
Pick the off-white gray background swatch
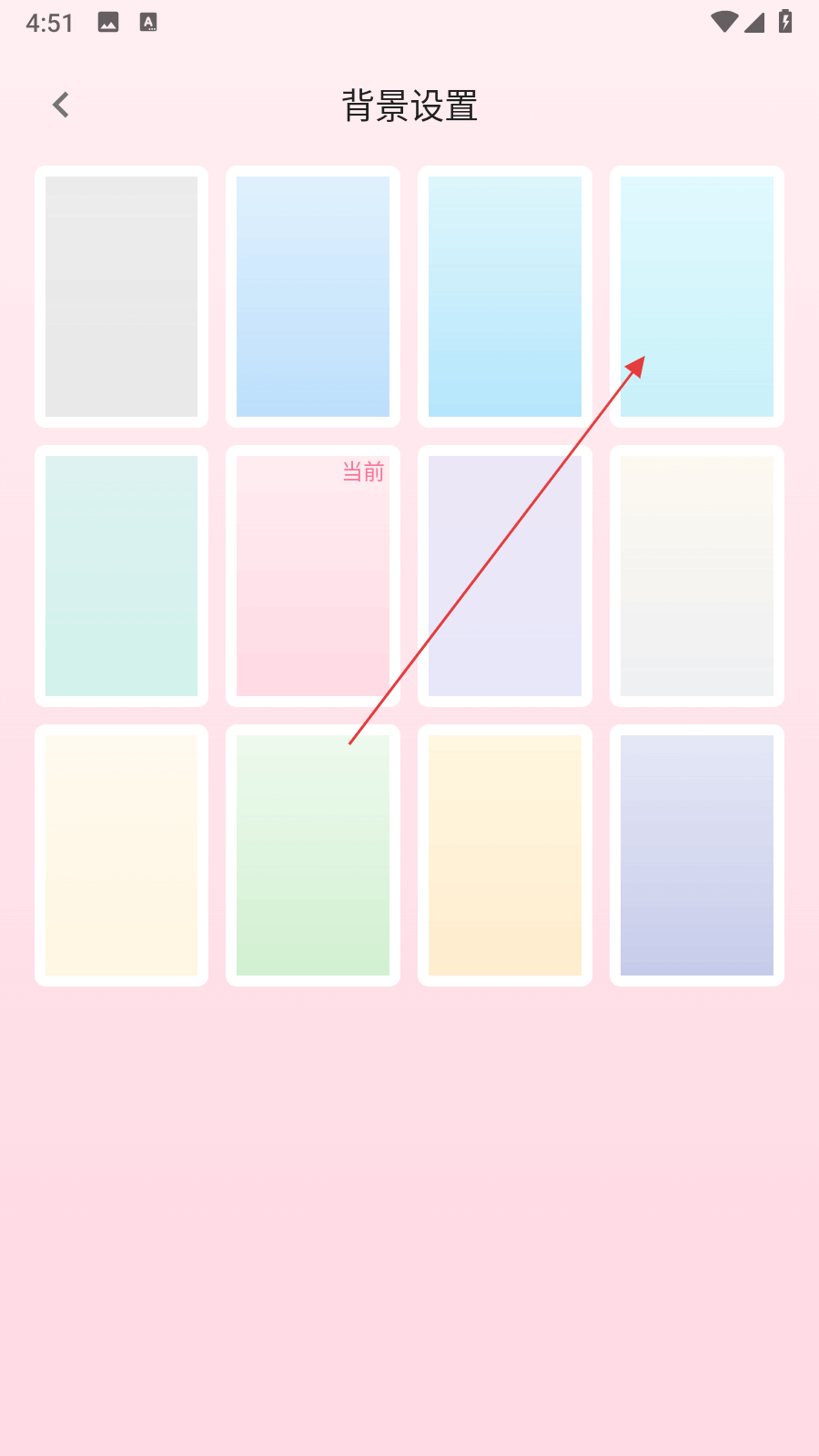click(x=697, y=576)
